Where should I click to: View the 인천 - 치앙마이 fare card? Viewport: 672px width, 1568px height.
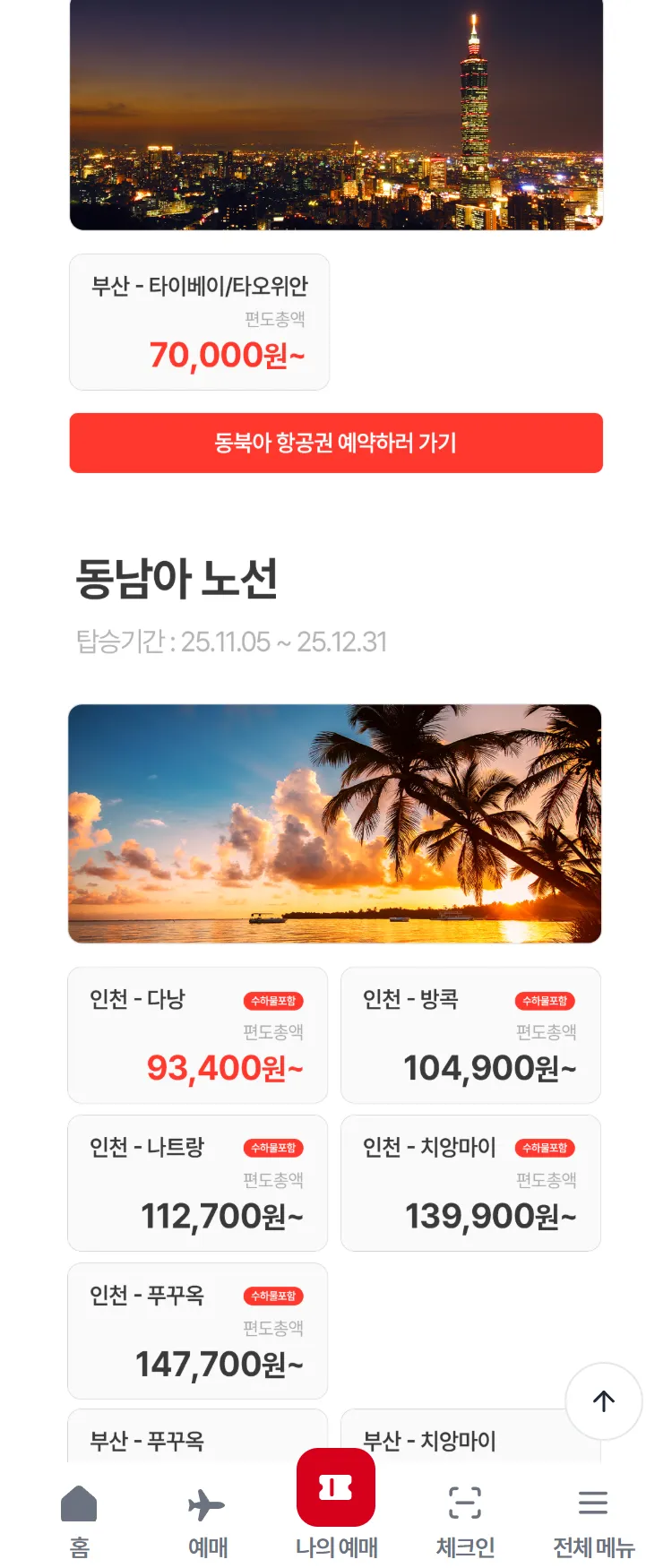(470, 1183)
